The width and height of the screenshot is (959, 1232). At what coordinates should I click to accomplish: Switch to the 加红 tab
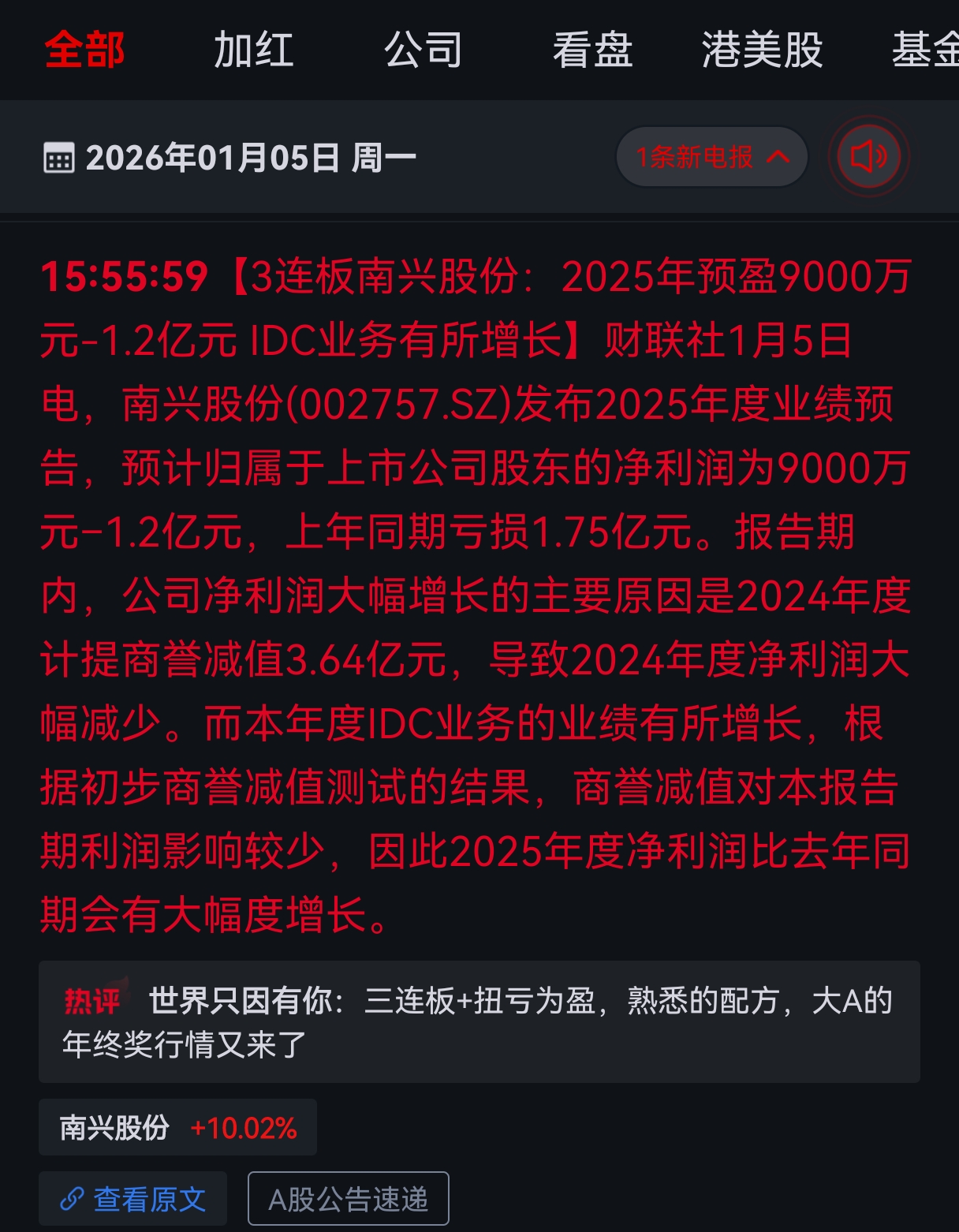coord(253,50)
